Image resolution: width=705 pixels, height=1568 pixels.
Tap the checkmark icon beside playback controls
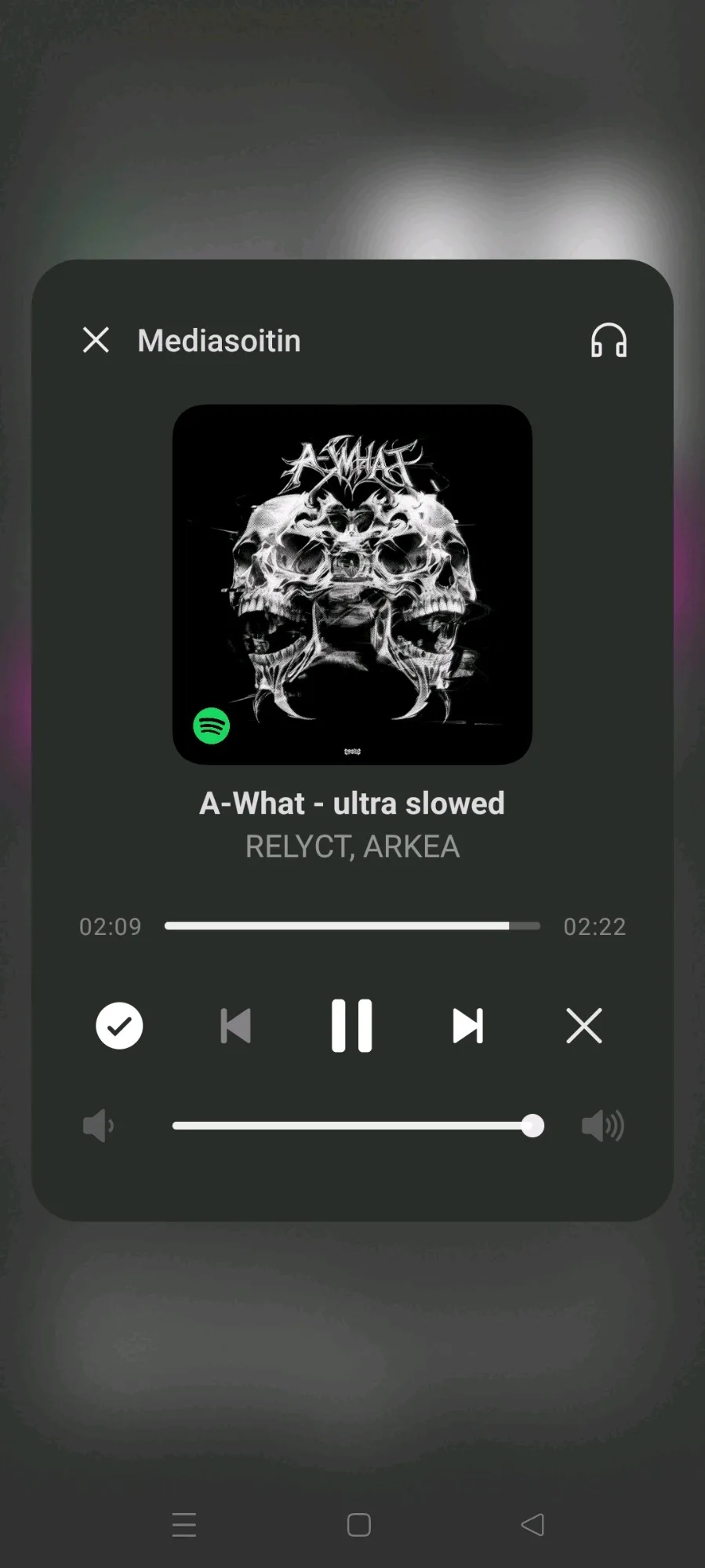click(x=119, y=1026)
